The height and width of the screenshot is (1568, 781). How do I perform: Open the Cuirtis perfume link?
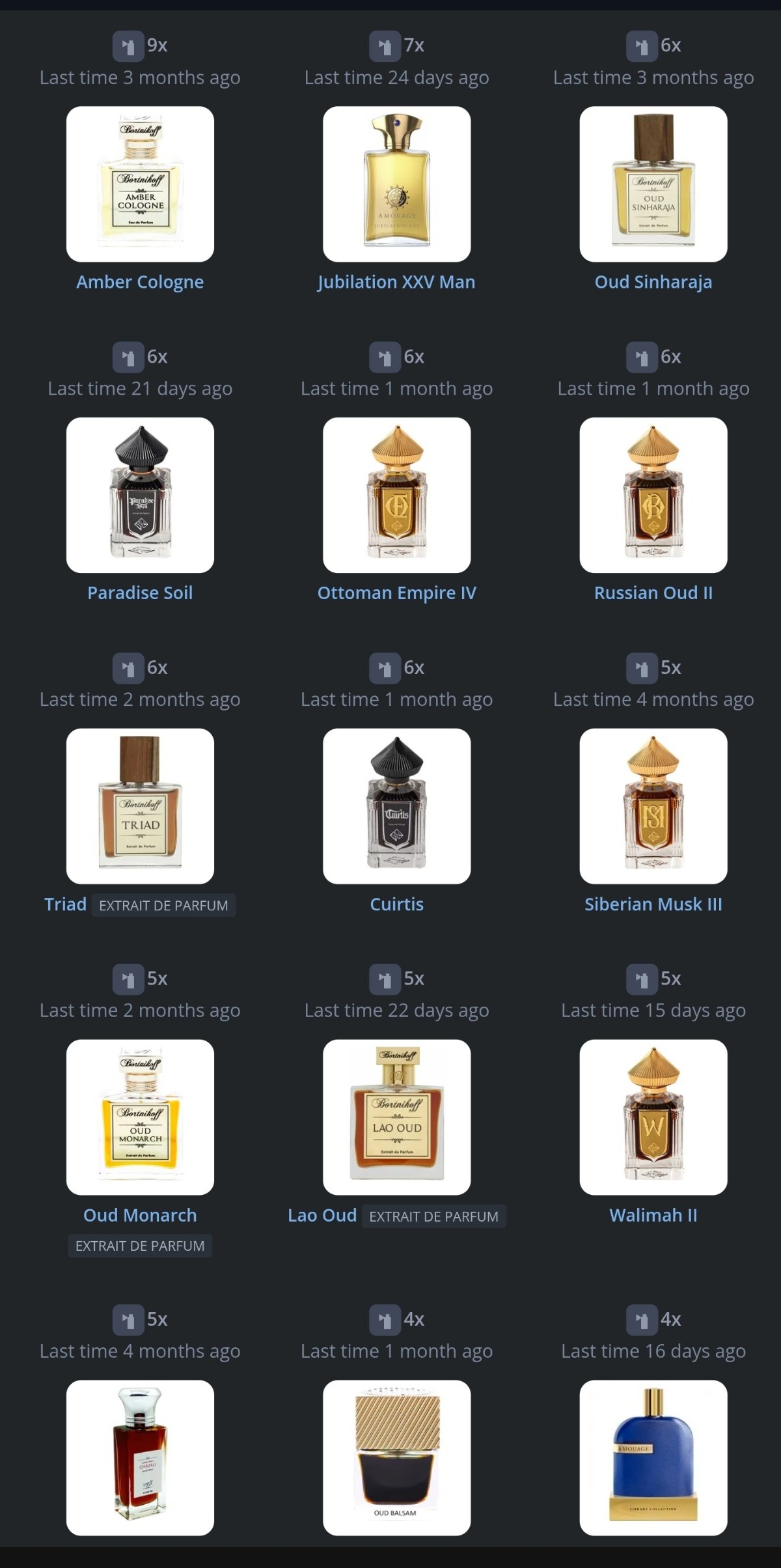(396, 904)
